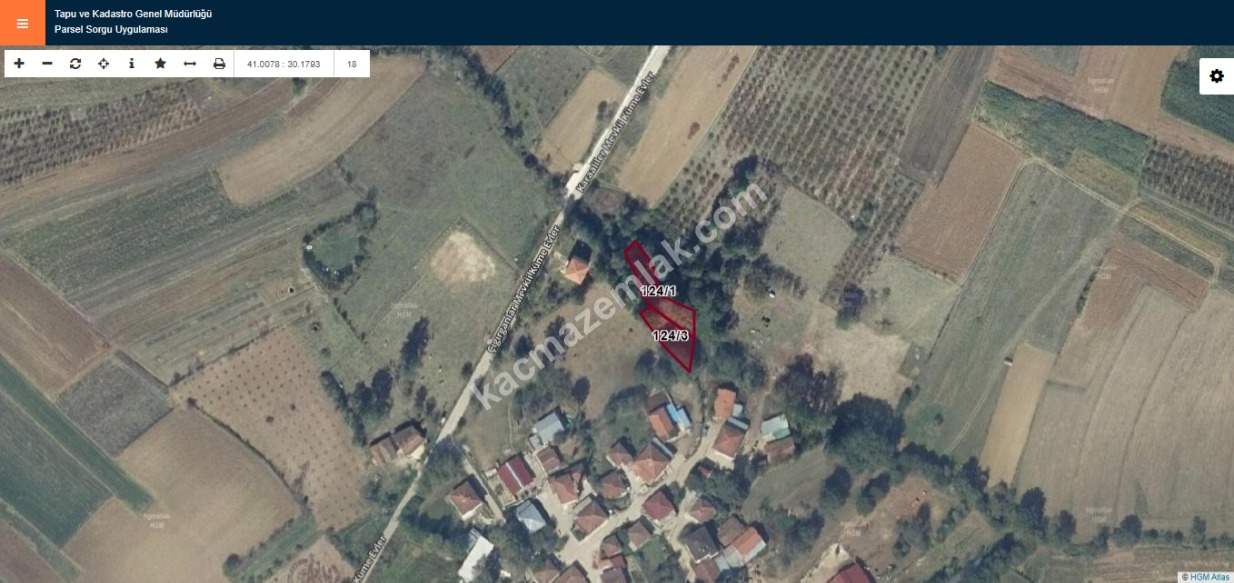Zoom in with the plus icon
Image resolution: width=1234 pixels, height=583 pixels.
coord(19,63)
